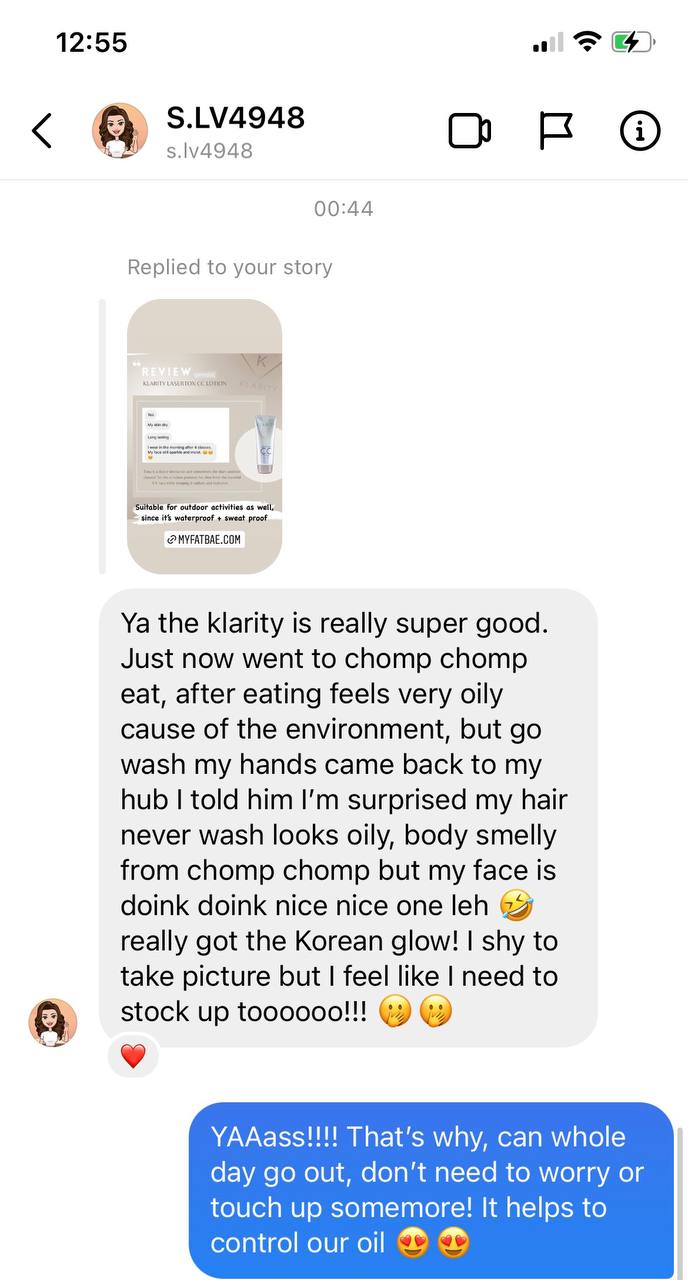The height and width of the screenshot is (1280, 688).
Task: Tap the sender avatar beside the message
Action: coord(53,1022)
